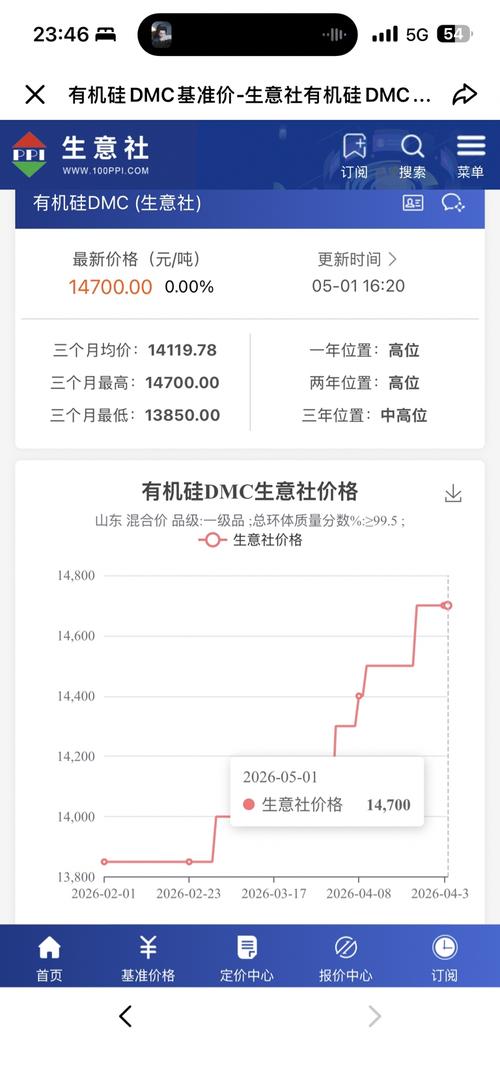Go back with the browser back arrow
This screenshot has height=1084, width=500.
pyautogui.click(x=125, y=1016)
